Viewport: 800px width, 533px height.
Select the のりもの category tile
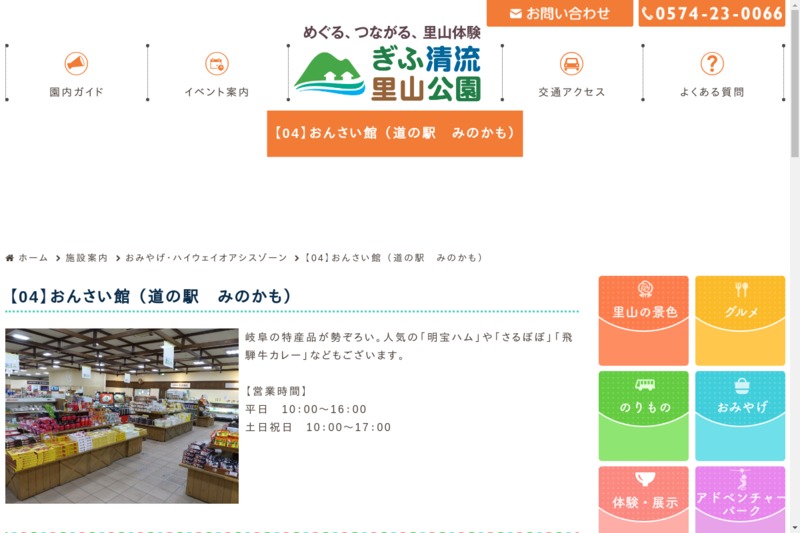(644, 415)
